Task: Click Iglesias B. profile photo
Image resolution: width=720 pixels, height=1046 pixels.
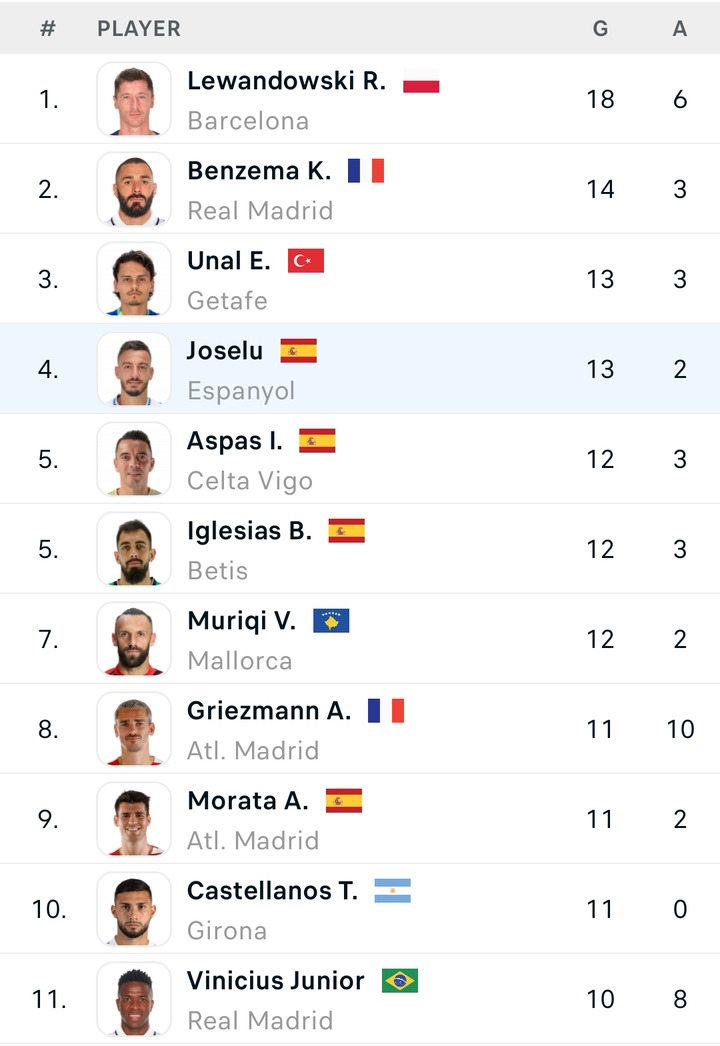Action: (133, 548)
